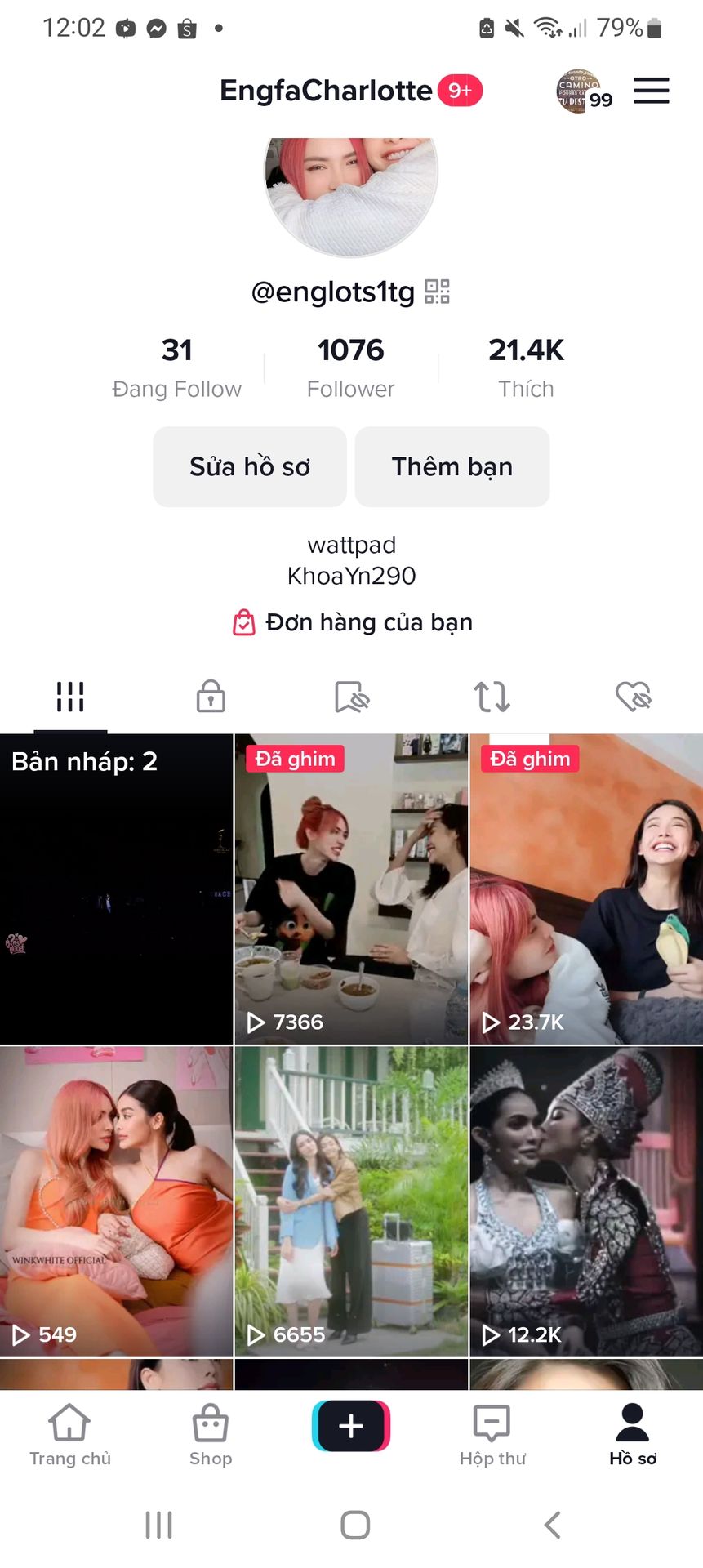Image resolution: width=703 pixels, height=1568 pixels.
Task: Create a new video with plus button
Action: 351,1426
